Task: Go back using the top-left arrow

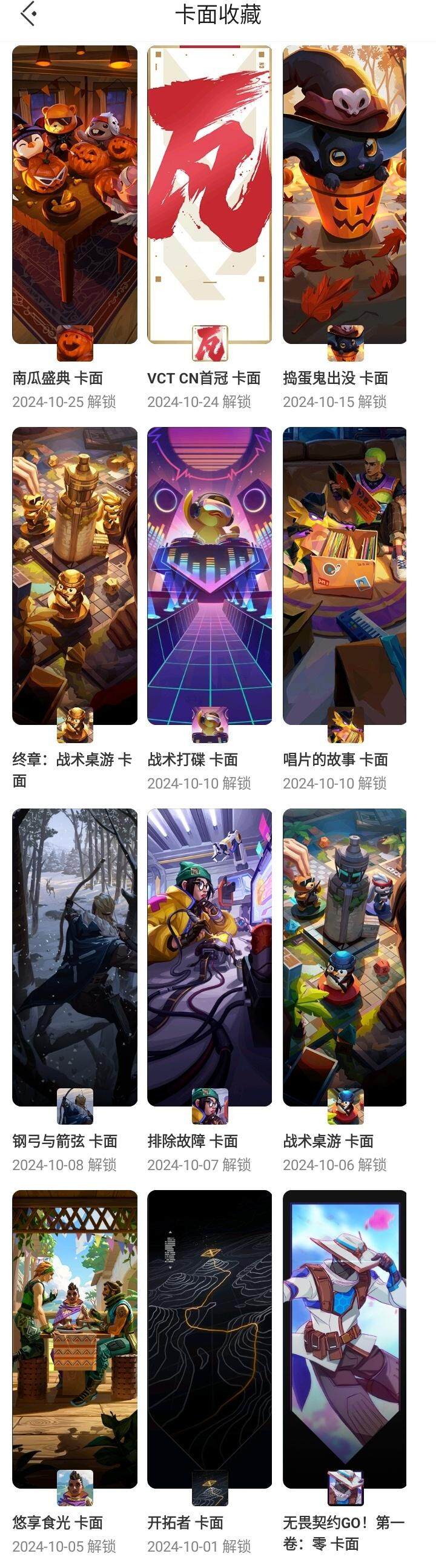Action: 28,14
